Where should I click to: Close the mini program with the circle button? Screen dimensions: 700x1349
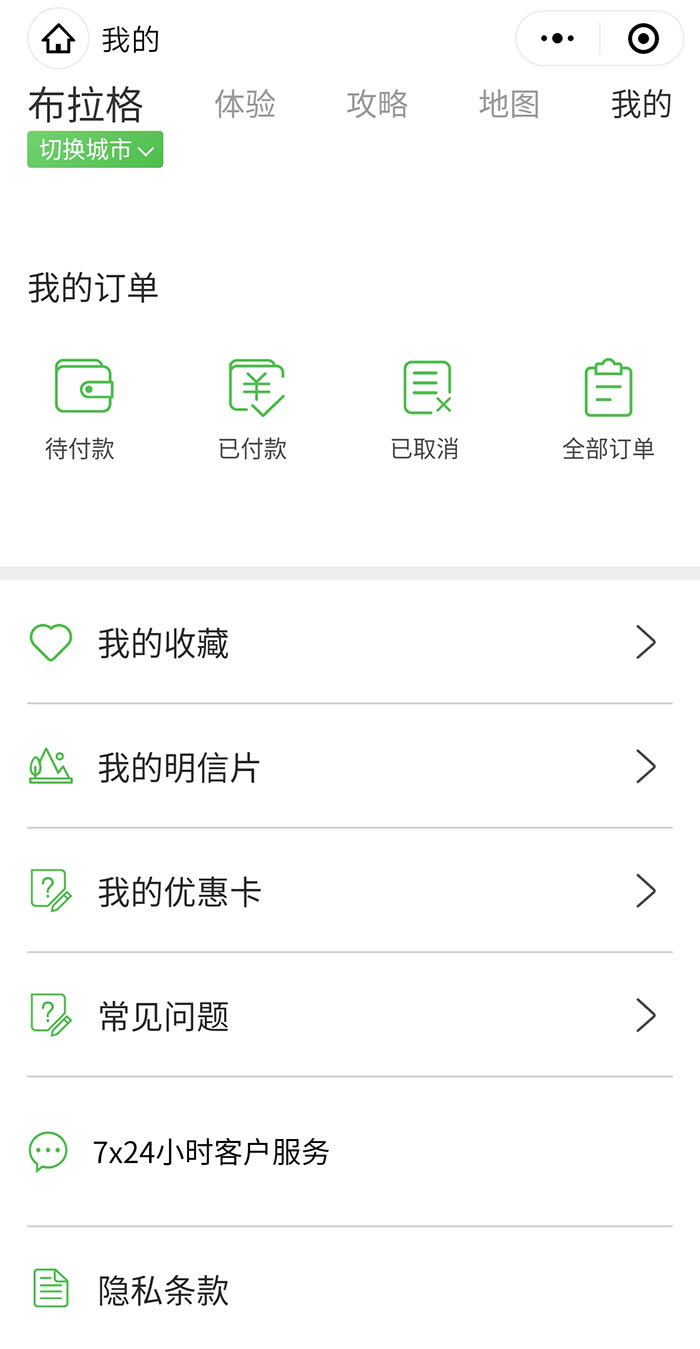point(643,39)
